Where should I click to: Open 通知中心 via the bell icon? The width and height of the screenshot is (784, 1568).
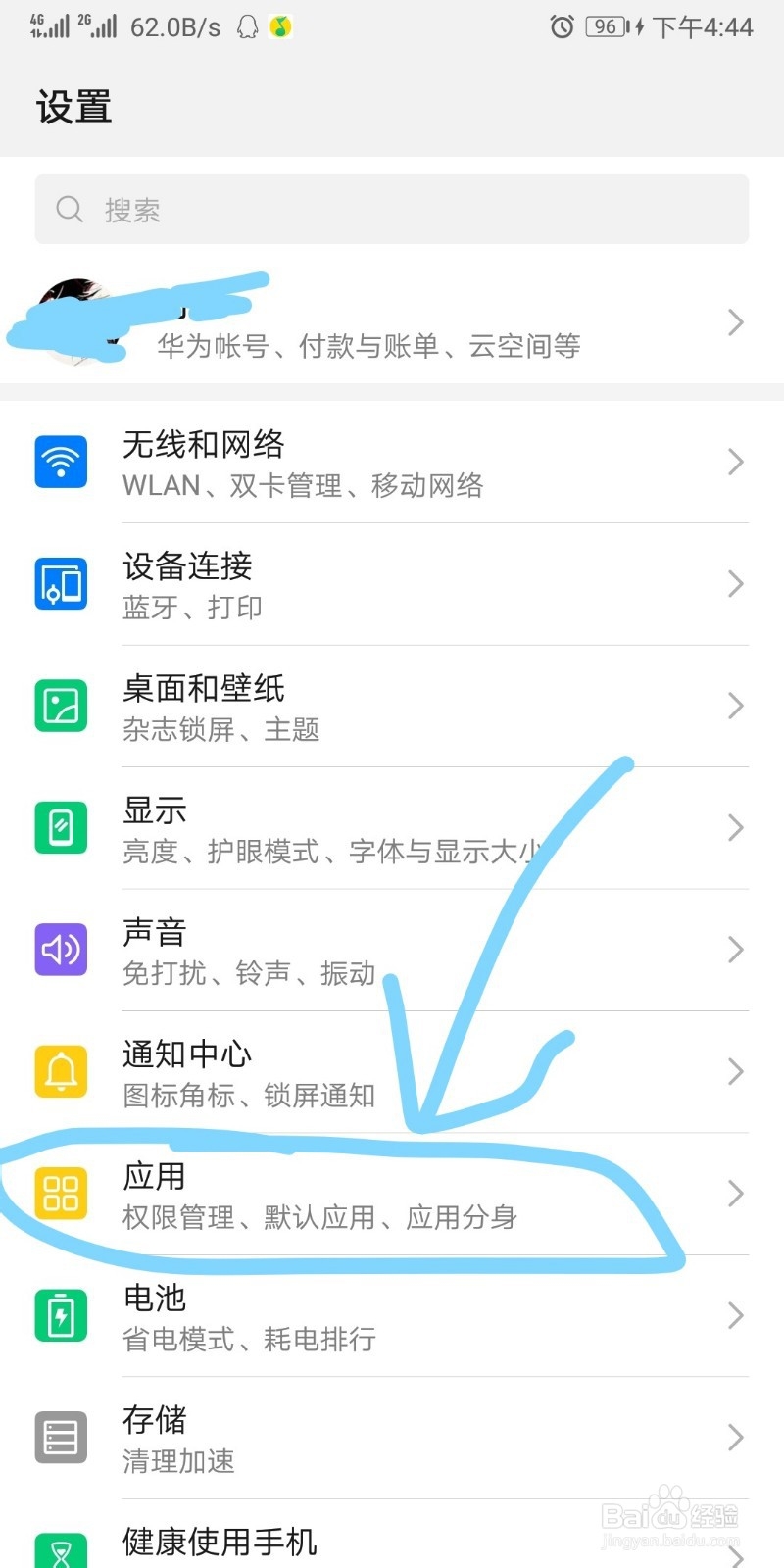pyautogui.click(x=61, y=1071)
